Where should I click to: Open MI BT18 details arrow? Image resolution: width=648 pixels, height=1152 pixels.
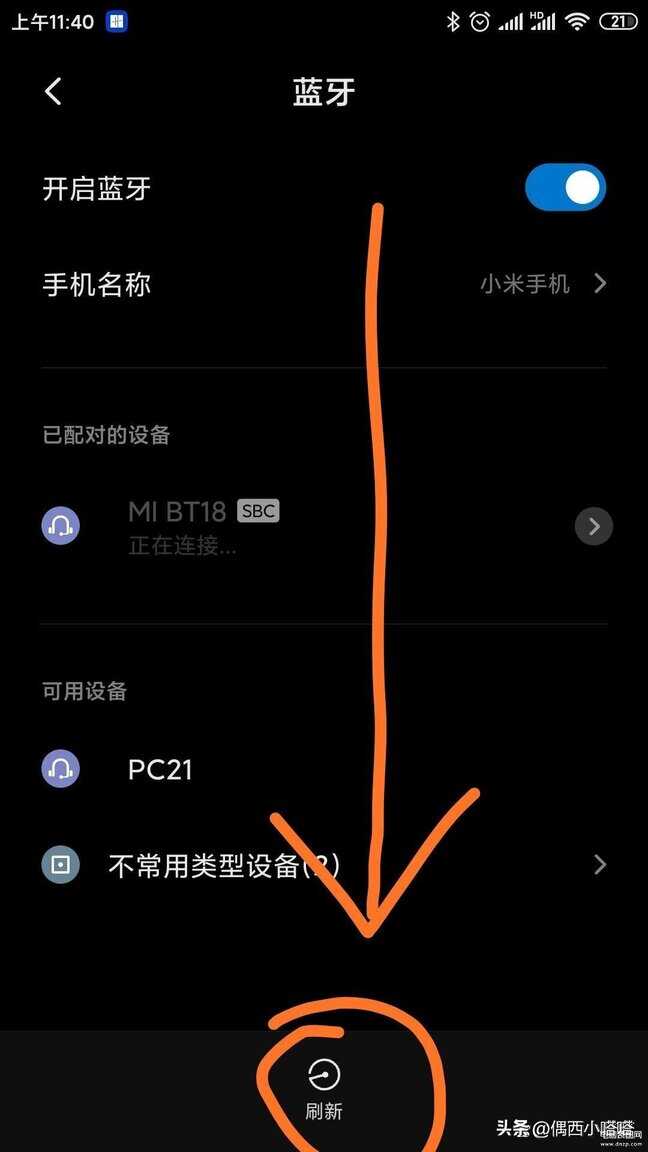coord(593,526)
